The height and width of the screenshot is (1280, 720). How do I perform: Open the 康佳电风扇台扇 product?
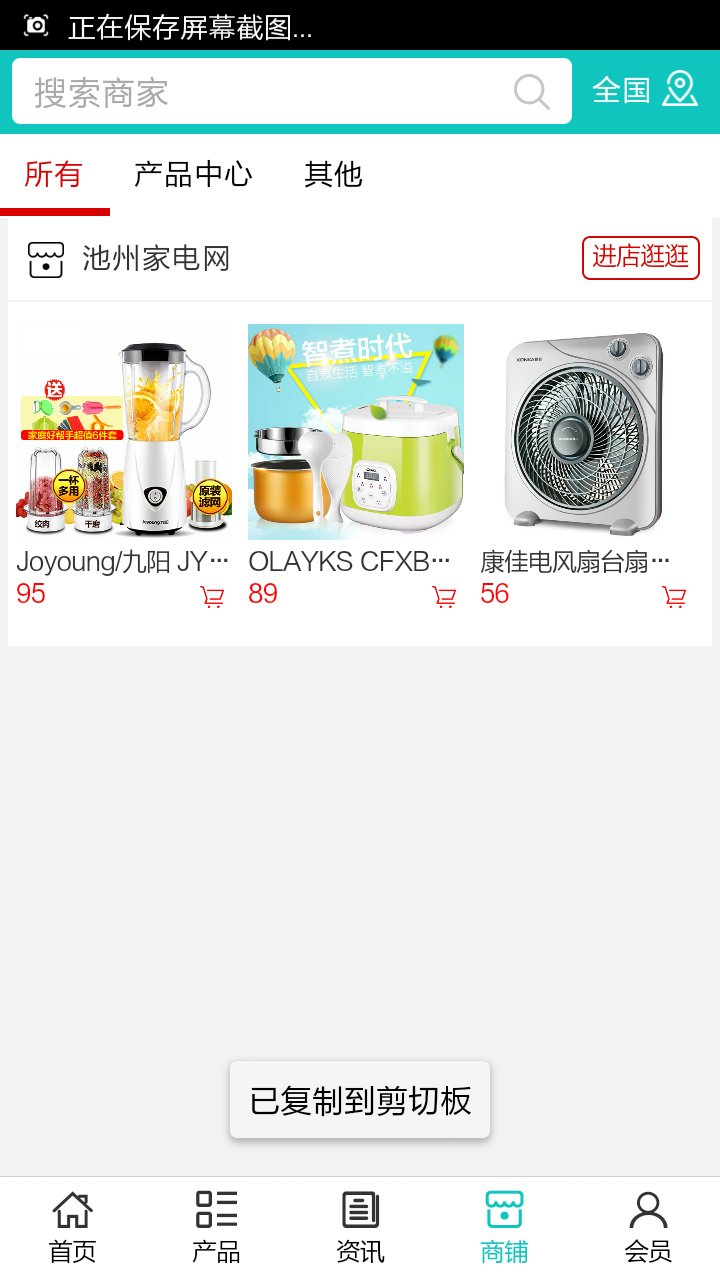click(x=587, y=432)
